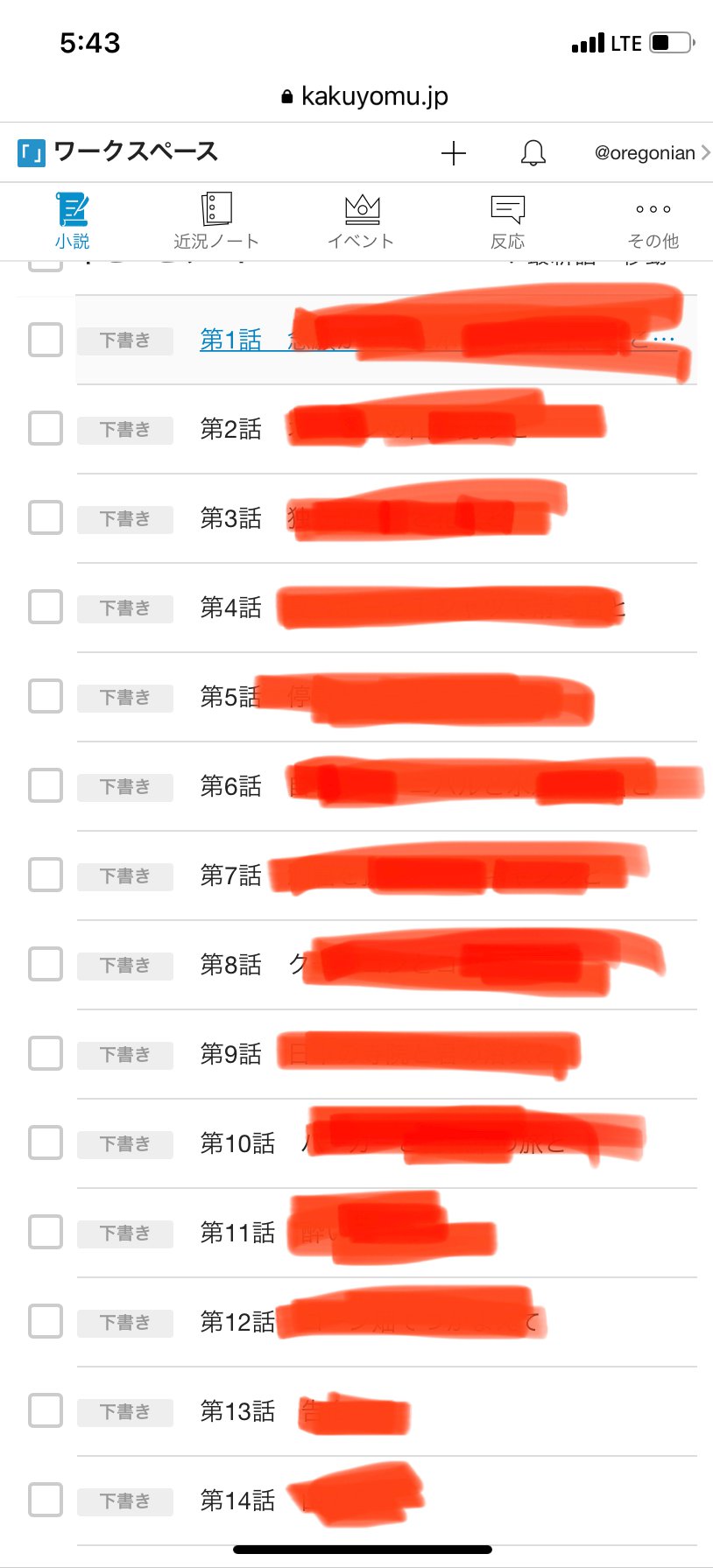Check the box for 第3話
This screenshot has height=1568, width=713.
(46, 517)
